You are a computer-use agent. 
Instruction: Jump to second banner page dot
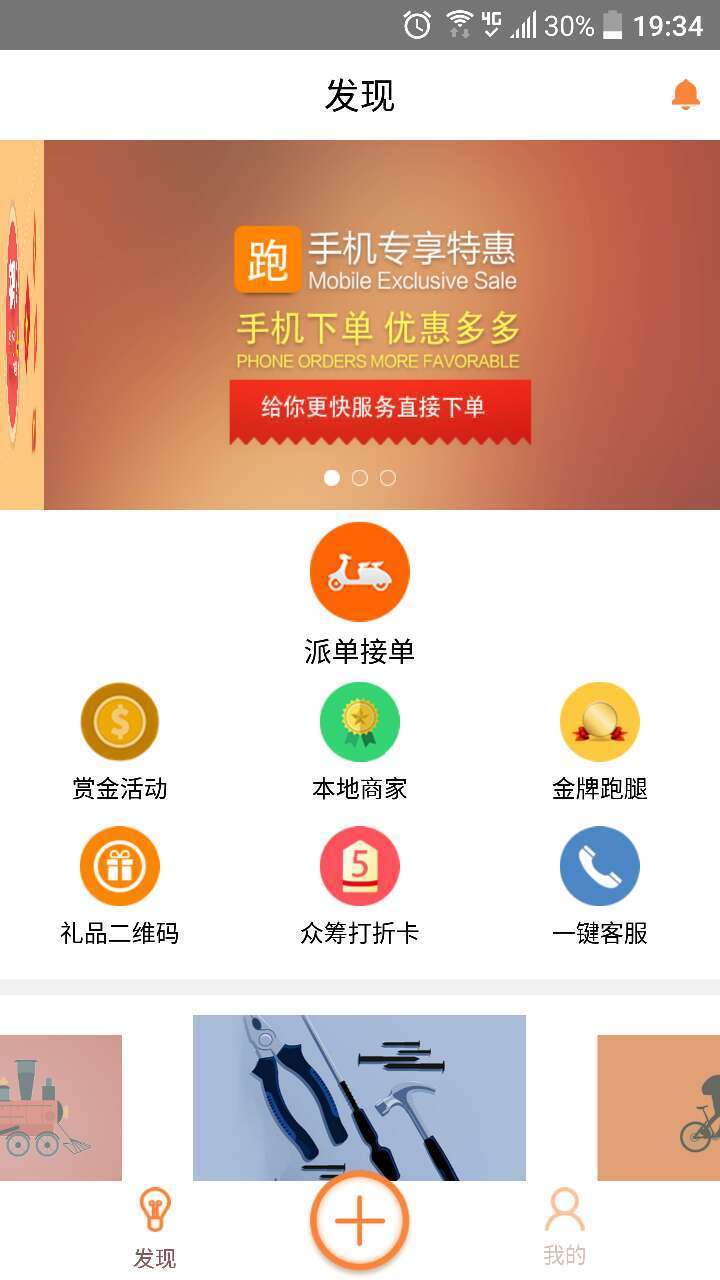pos(360,478)
